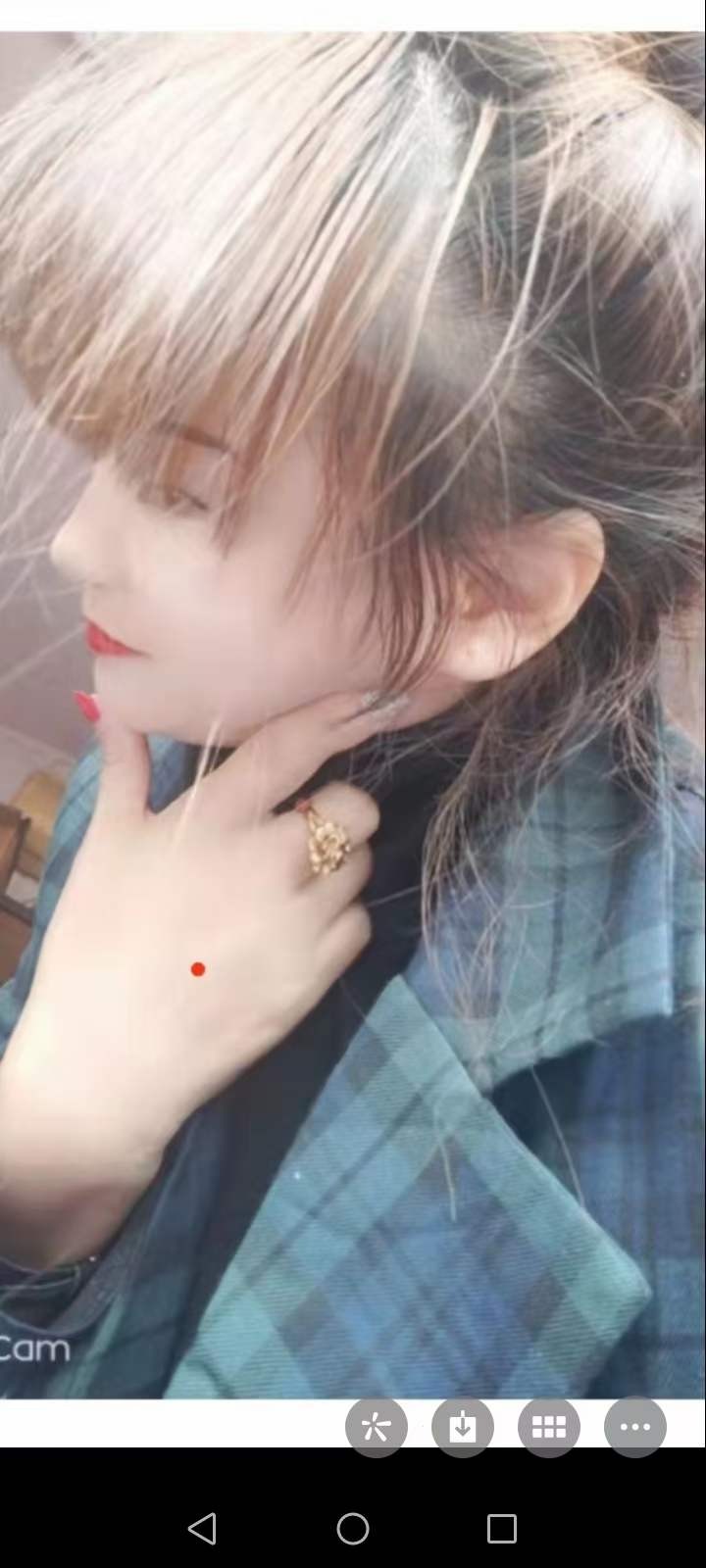Go to the system home screen
706x1568 pixels.
click(x=353, y=1529)
